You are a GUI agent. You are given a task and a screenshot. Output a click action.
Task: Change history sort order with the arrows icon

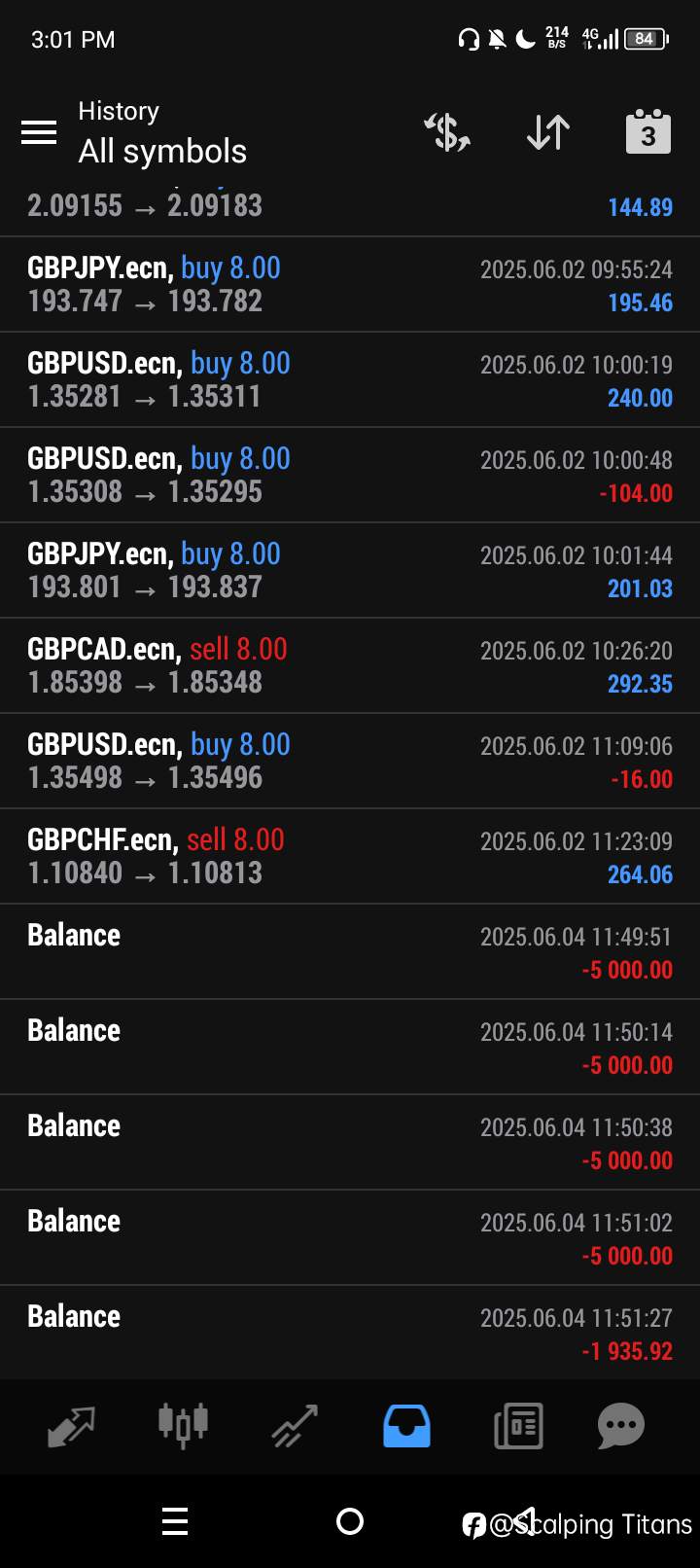coord(548,132)
